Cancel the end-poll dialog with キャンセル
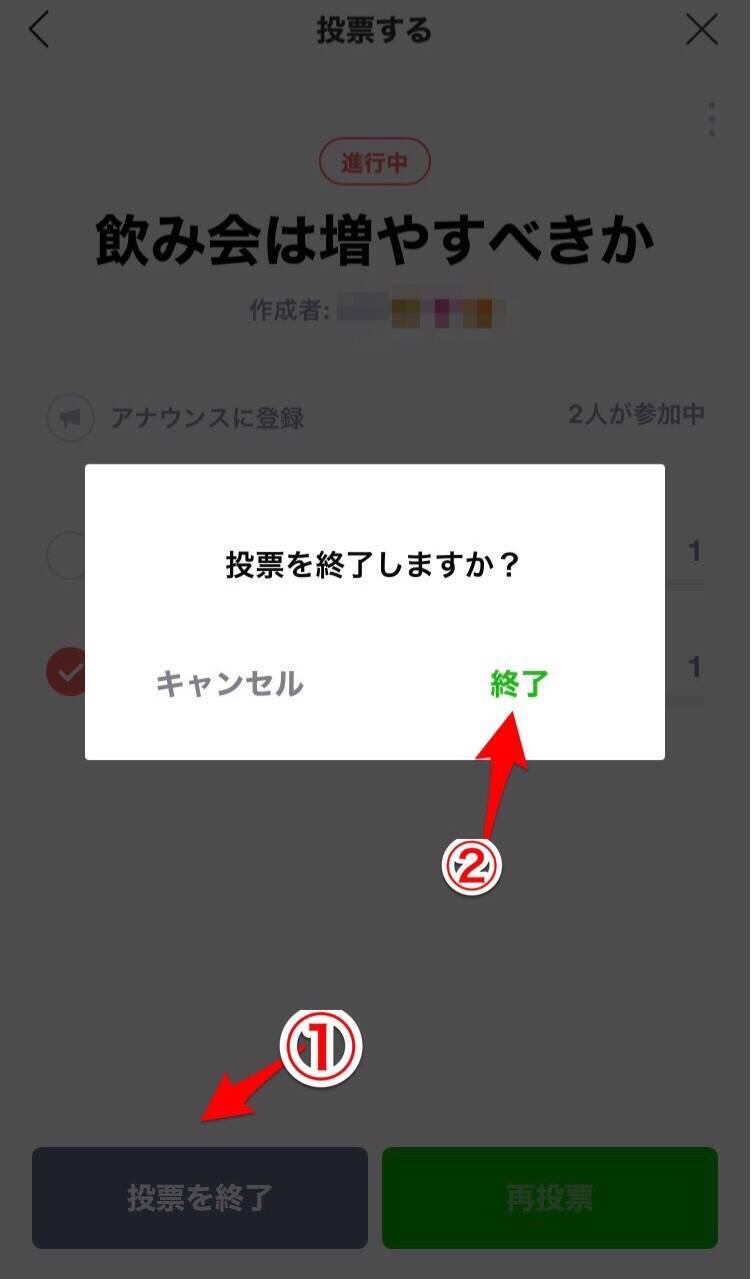Viewport: 751px width, 1279px height. pos(230,684)
